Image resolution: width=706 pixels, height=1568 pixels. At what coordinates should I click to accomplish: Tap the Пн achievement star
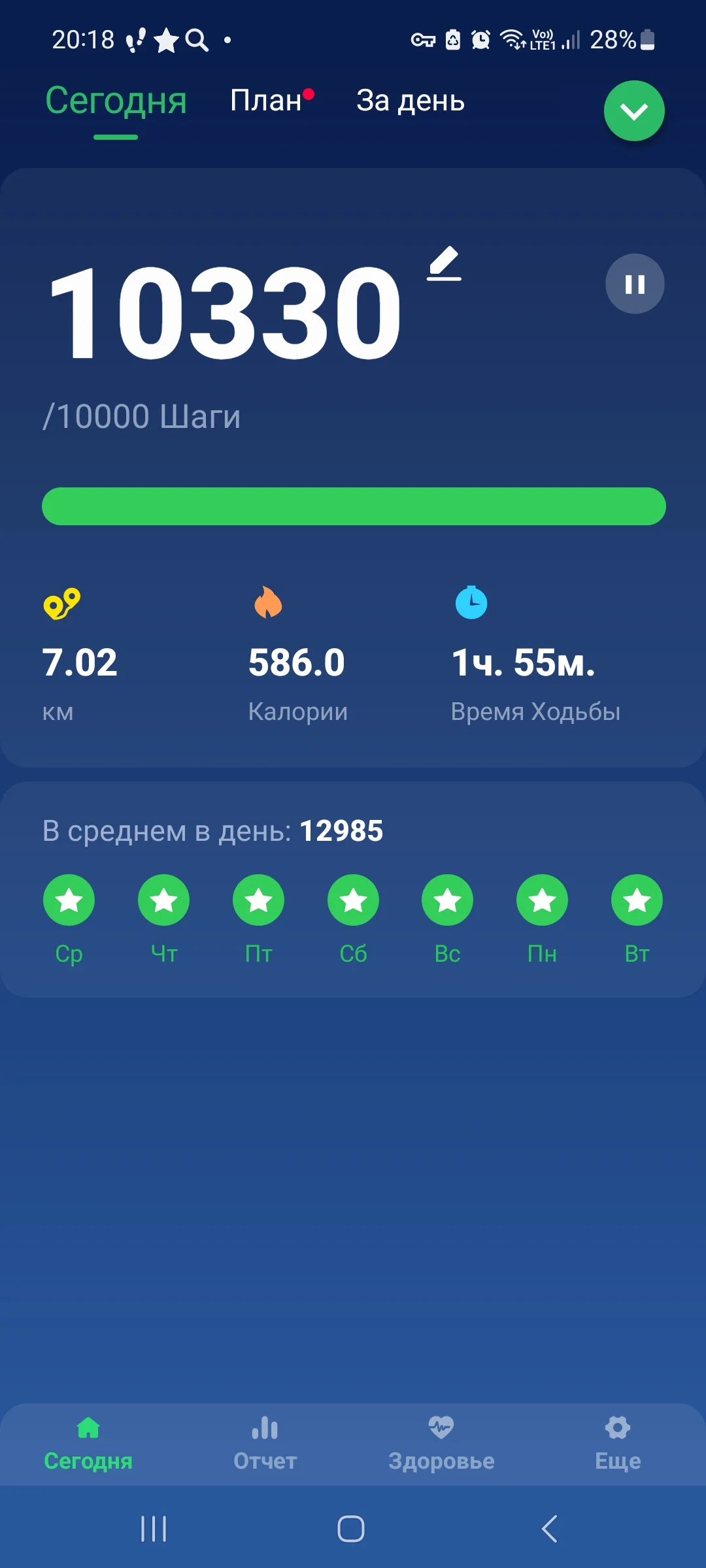click(541, 900)
